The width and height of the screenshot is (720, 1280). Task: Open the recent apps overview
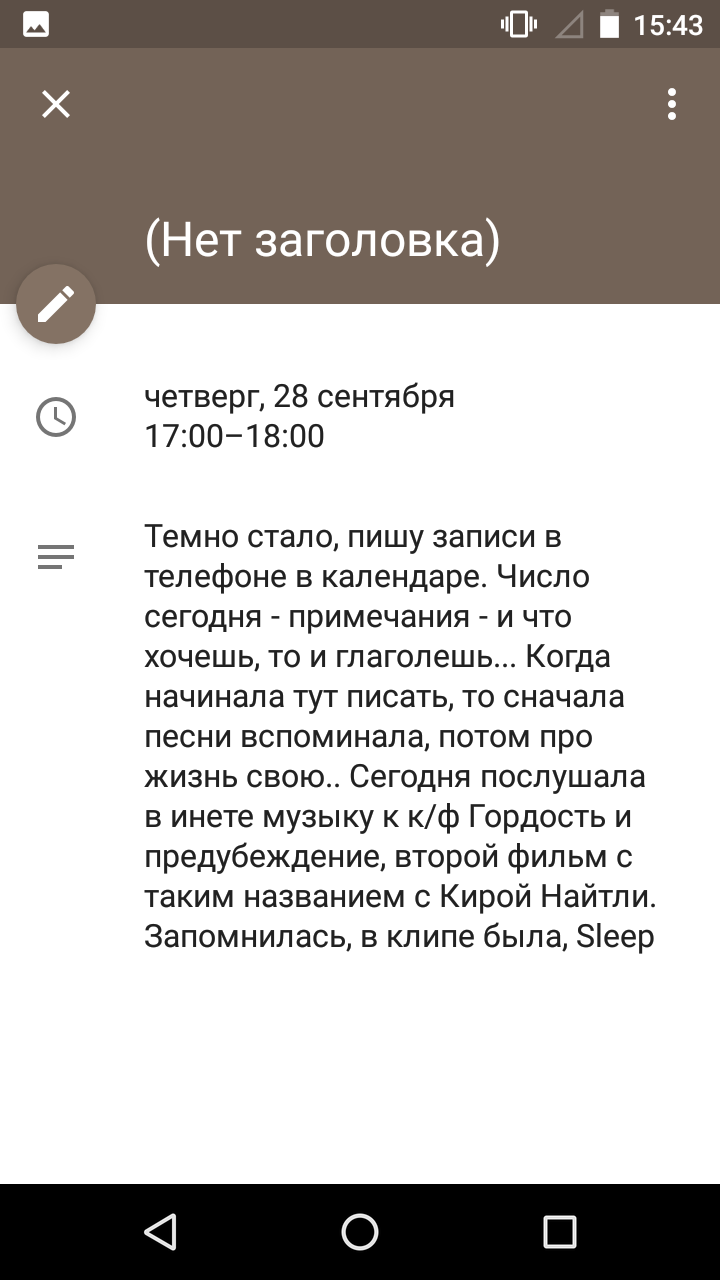[560, 1232]
